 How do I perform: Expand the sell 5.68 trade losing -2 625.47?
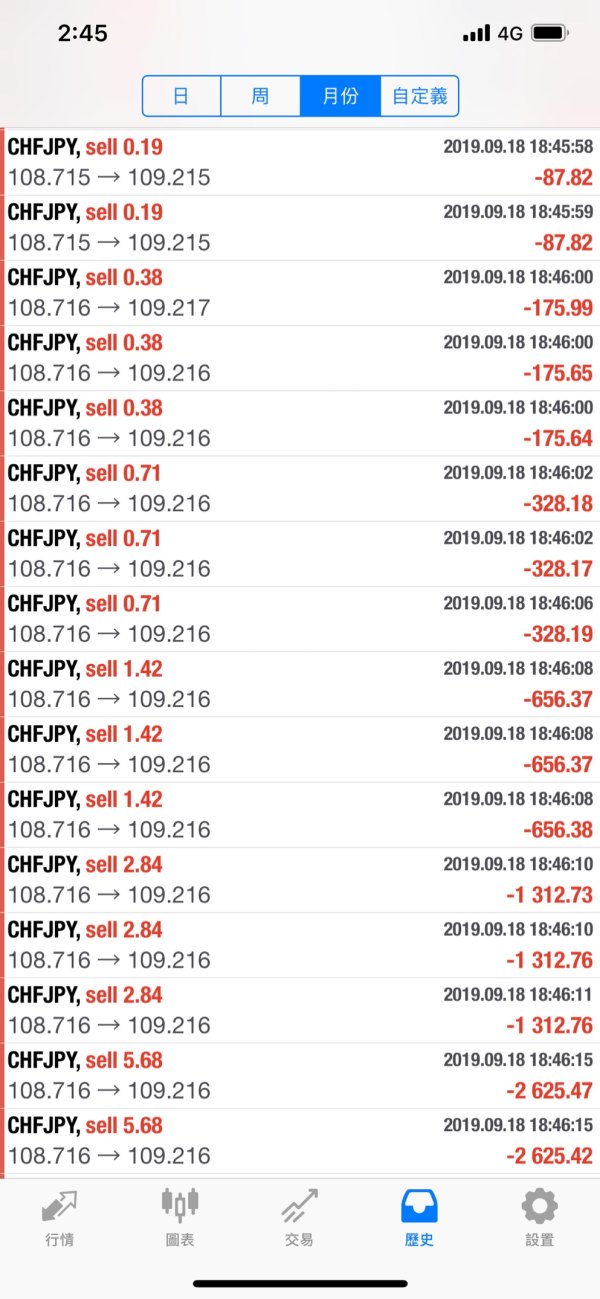tap(300, 1075)
